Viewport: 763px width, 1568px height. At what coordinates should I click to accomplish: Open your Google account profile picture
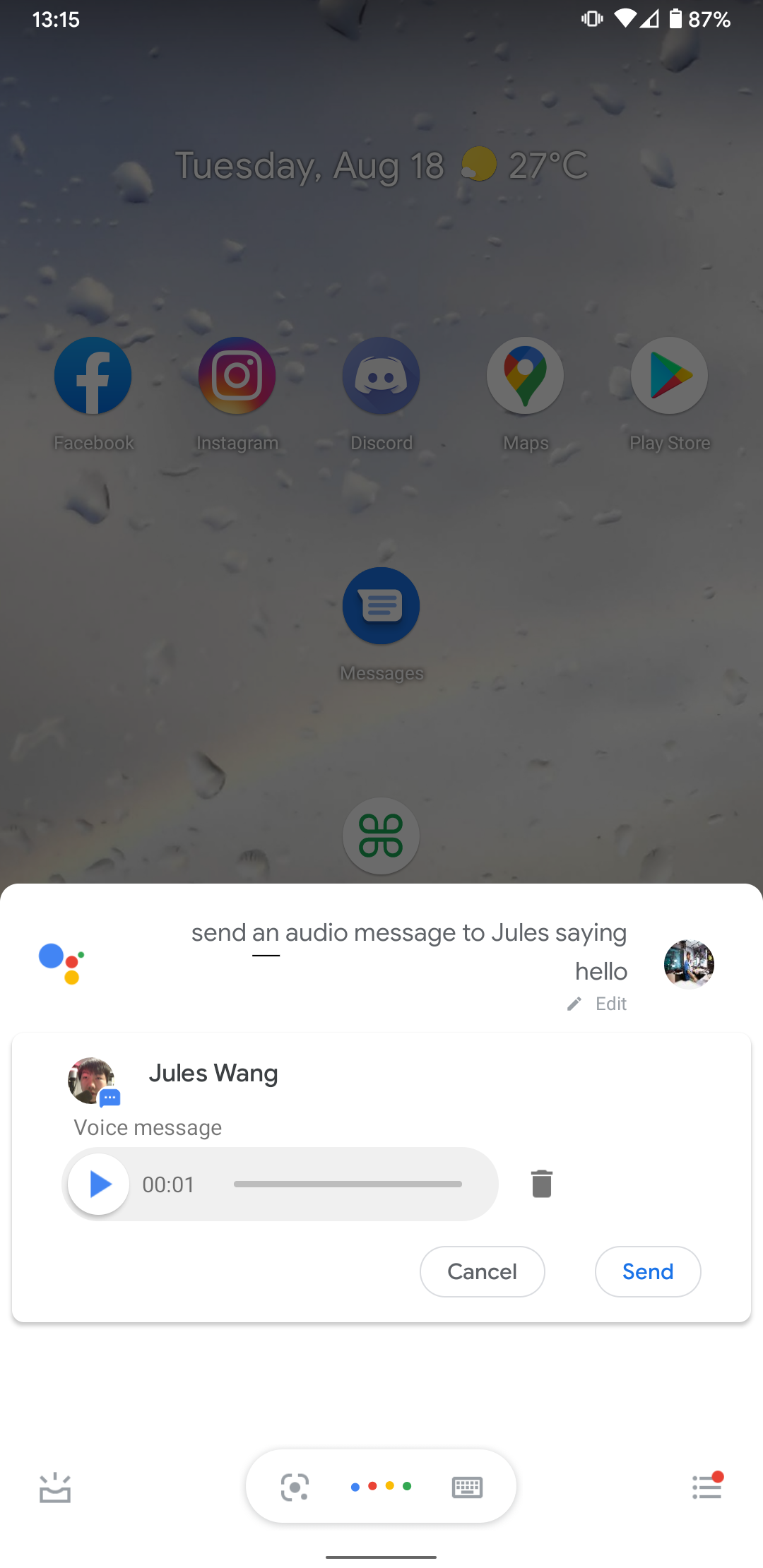coord(688,964)
